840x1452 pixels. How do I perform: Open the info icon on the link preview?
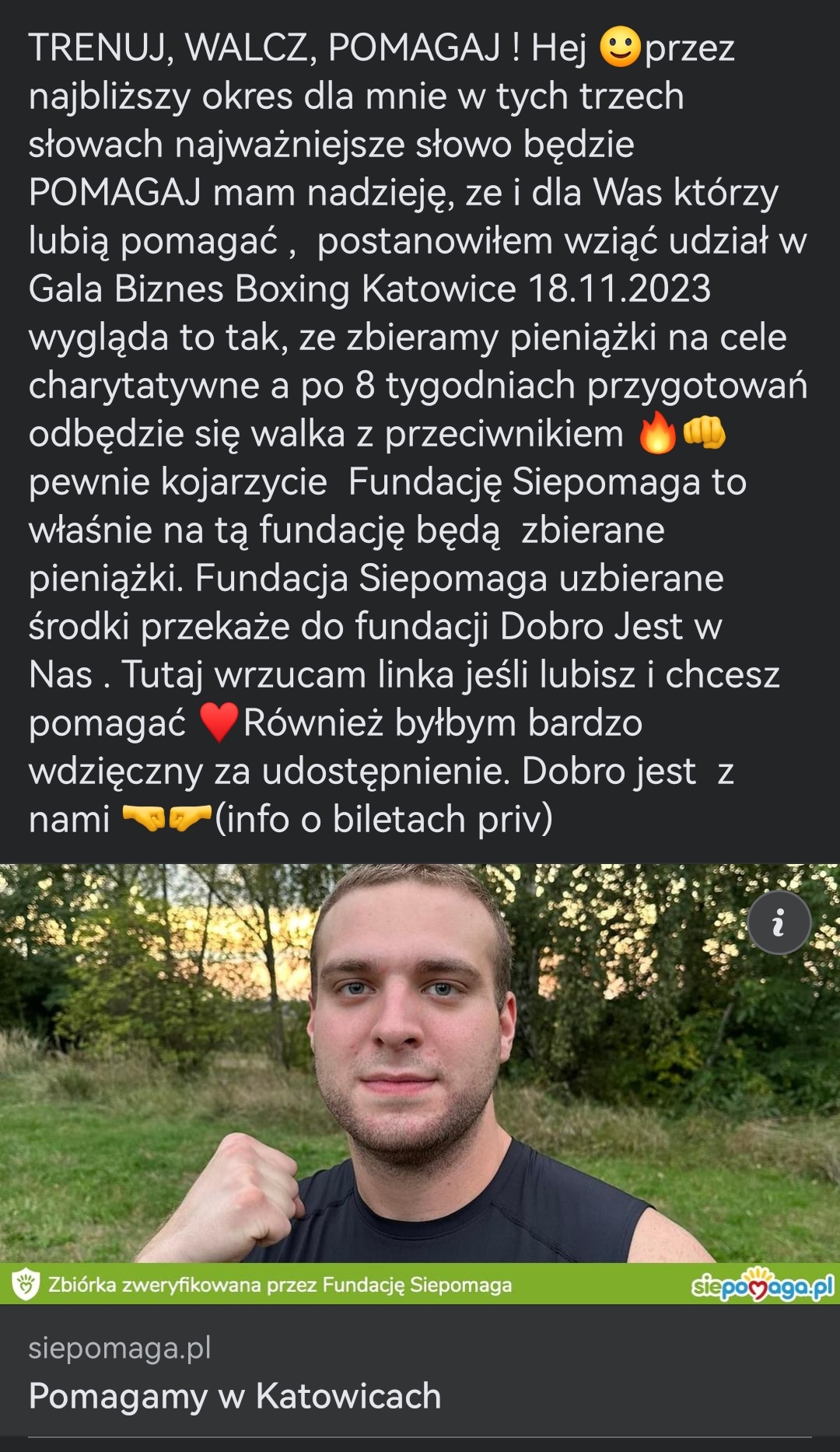pyautogui.click(x=779, y=922)
